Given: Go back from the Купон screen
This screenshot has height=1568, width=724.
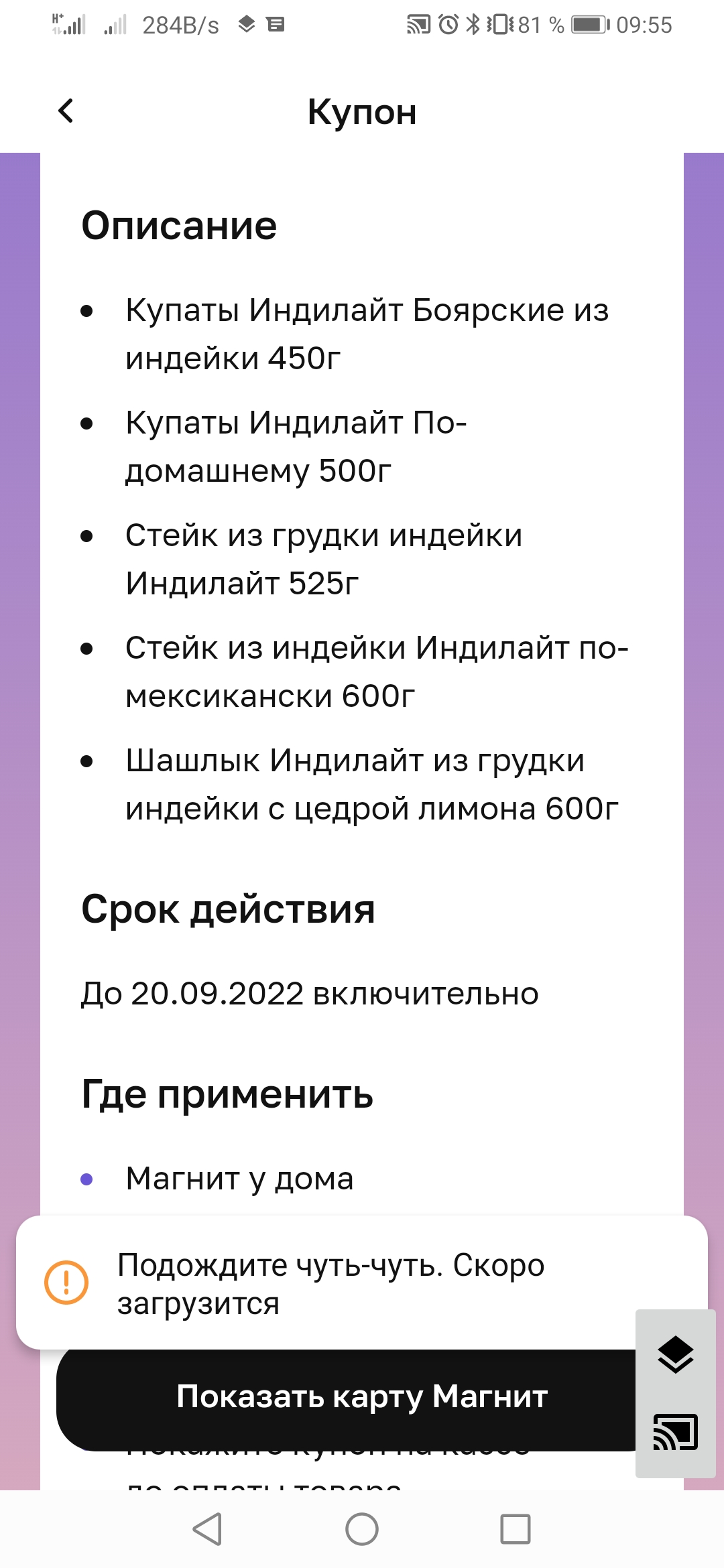Looking at the screenshot, I should [x=66, y=111].
